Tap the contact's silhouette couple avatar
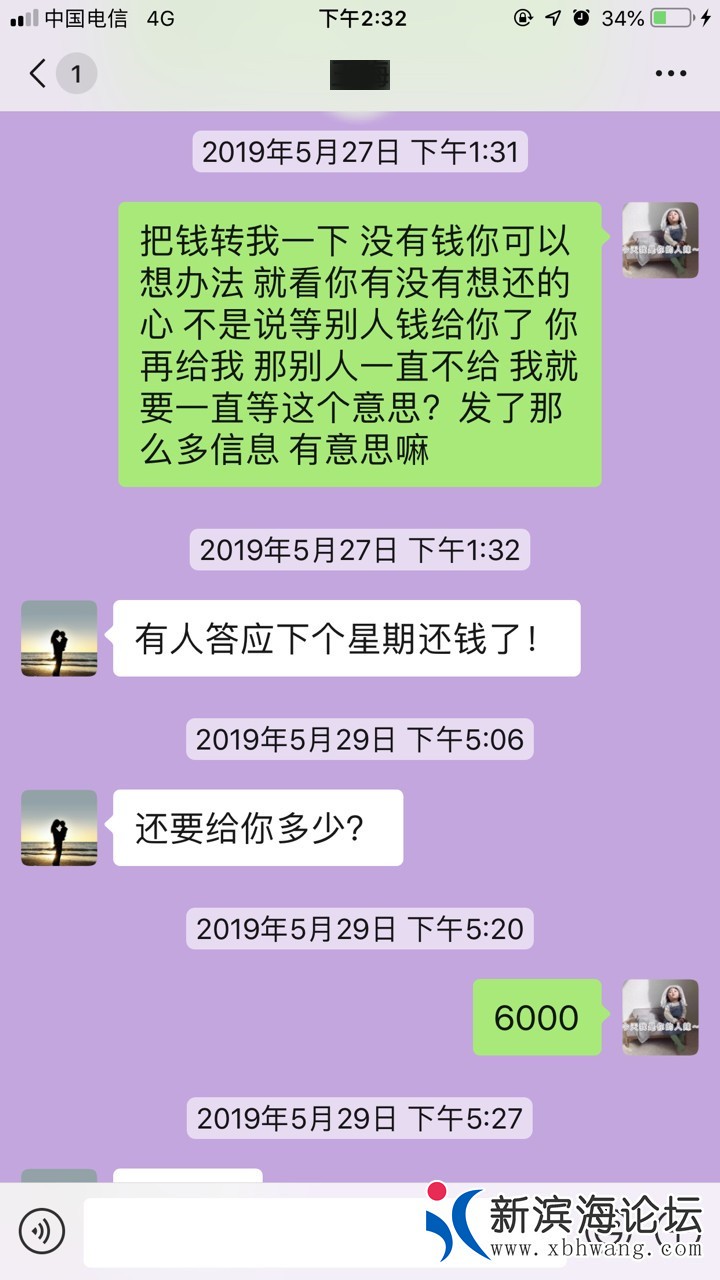Viewport: 720px width, 1280px height. coord(58,638)
